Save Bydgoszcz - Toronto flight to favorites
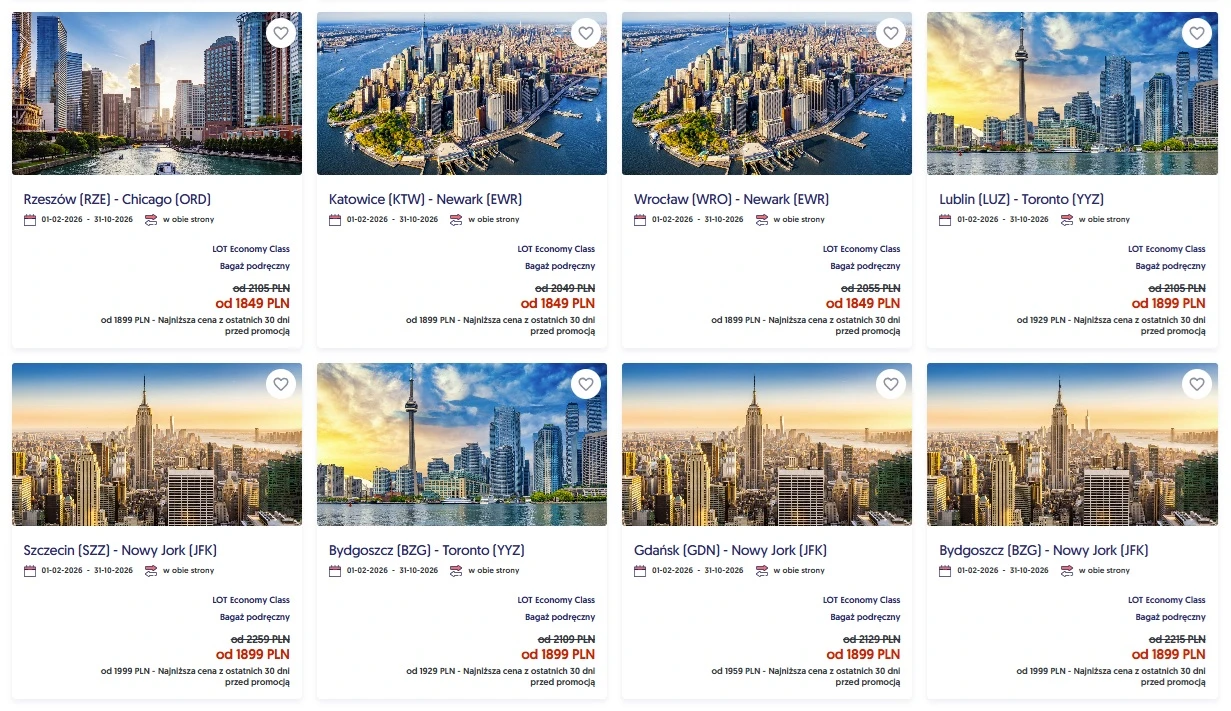 click(x=586, y=384)
